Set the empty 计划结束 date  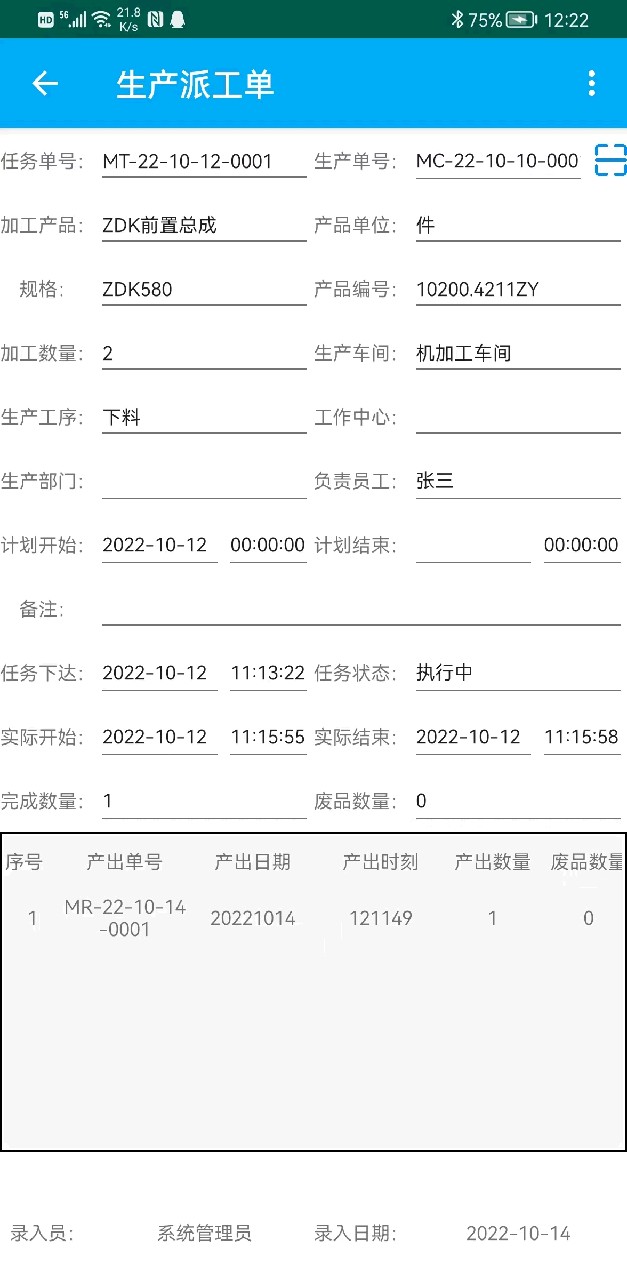[x=473, y=545]
